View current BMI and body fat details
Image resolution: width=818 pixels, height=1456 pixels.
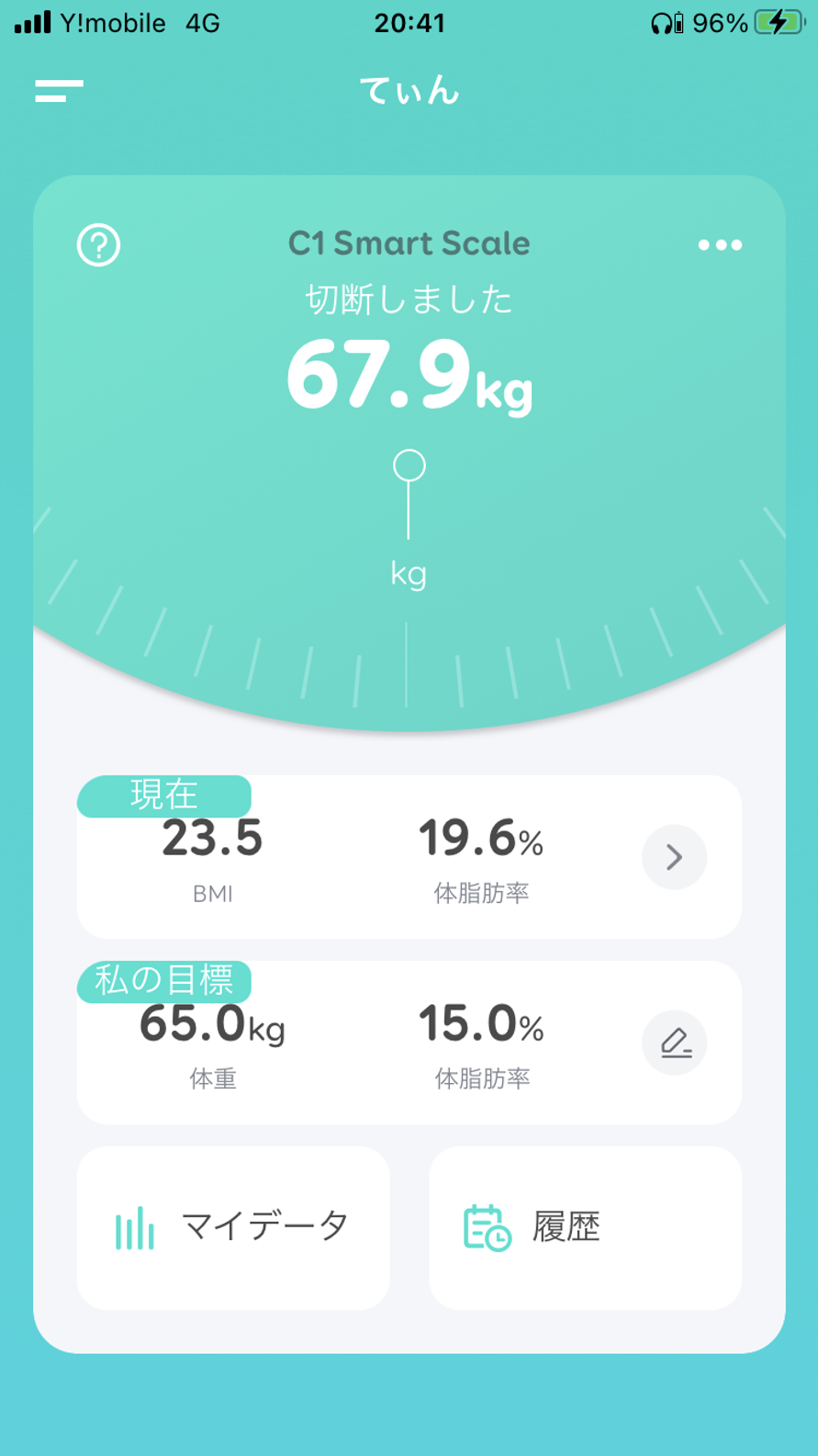point(674,857)
